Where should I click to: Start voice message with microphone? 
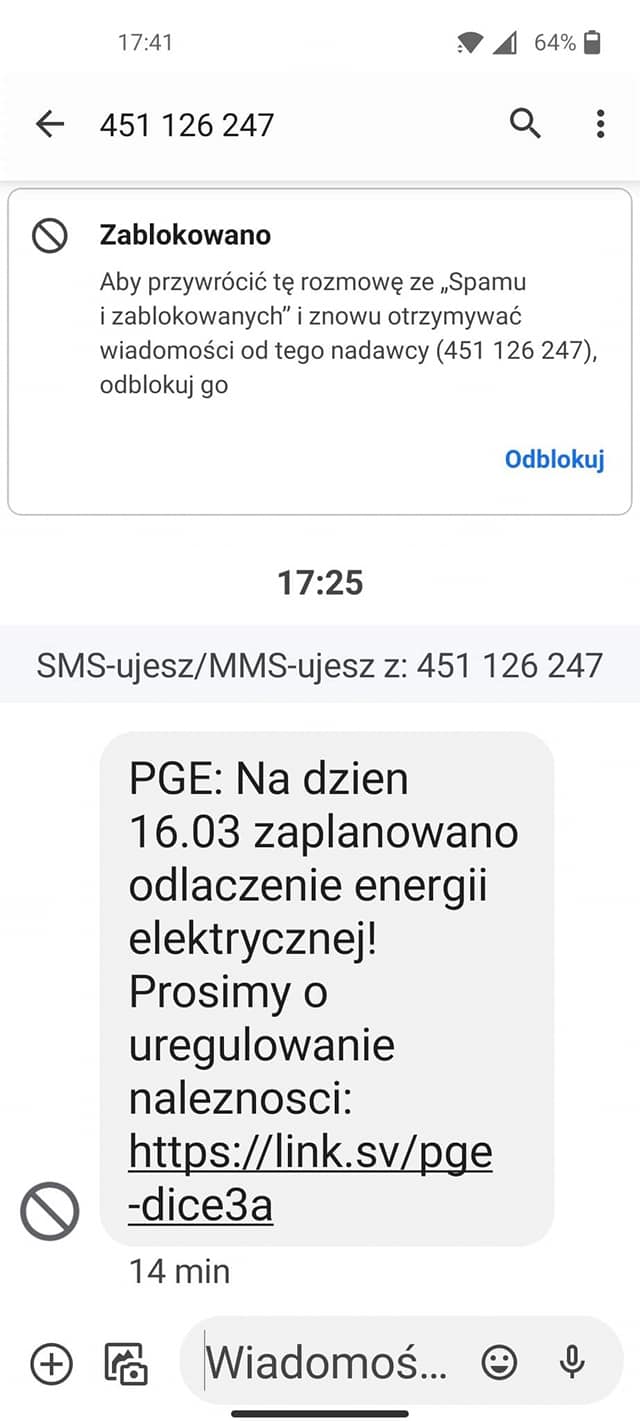coord(572,1363)
